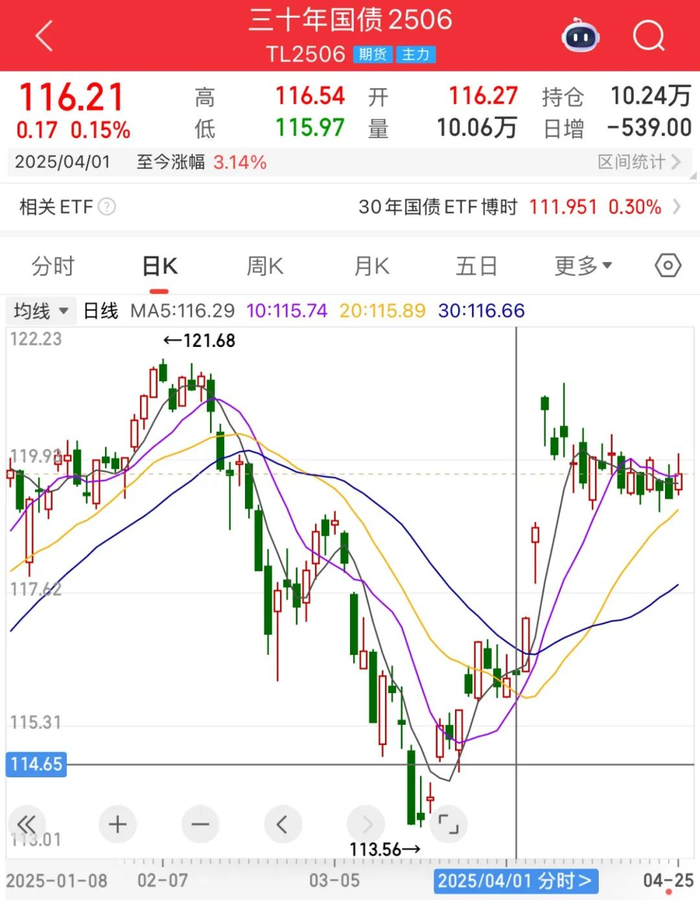Show help for 相关ETF

tap(107, 207)
